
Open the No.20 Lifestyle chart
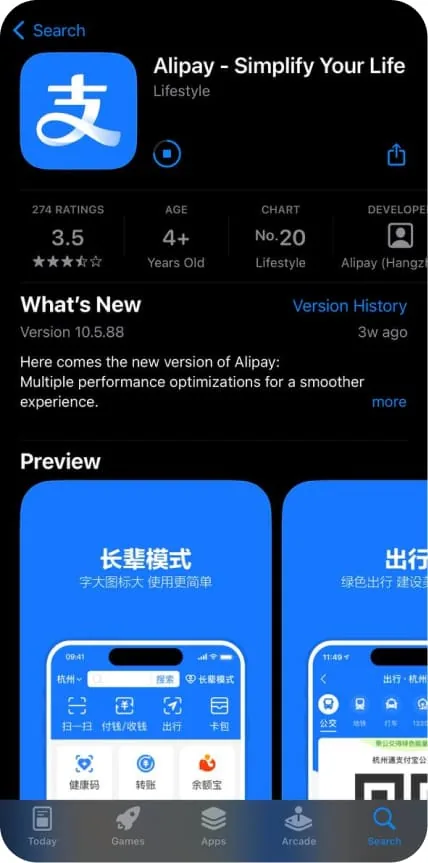click(x=280, y=239)
